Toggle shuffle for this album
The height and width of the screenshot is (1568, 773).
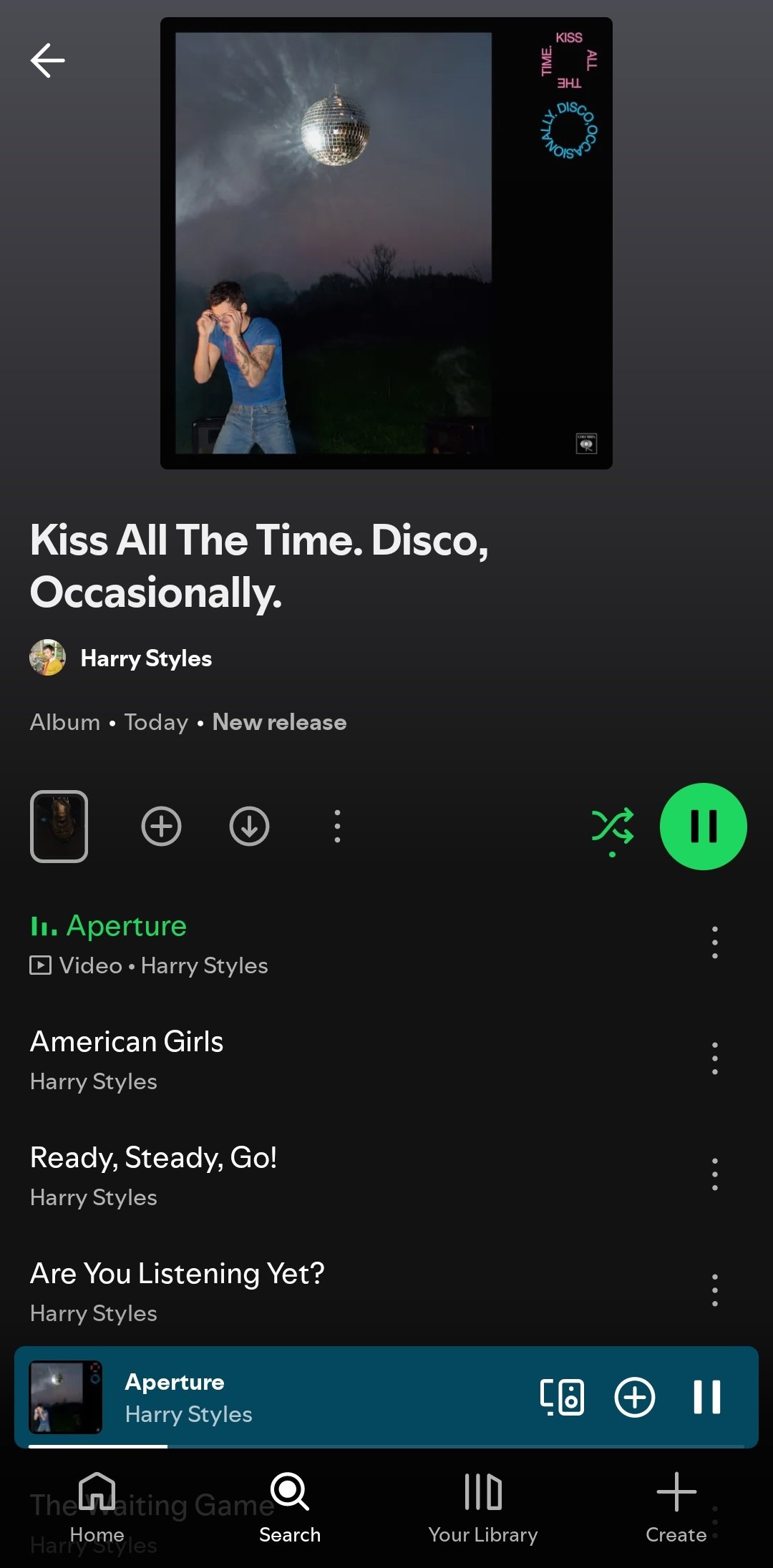pyautogui.click(x=613, y=827)
